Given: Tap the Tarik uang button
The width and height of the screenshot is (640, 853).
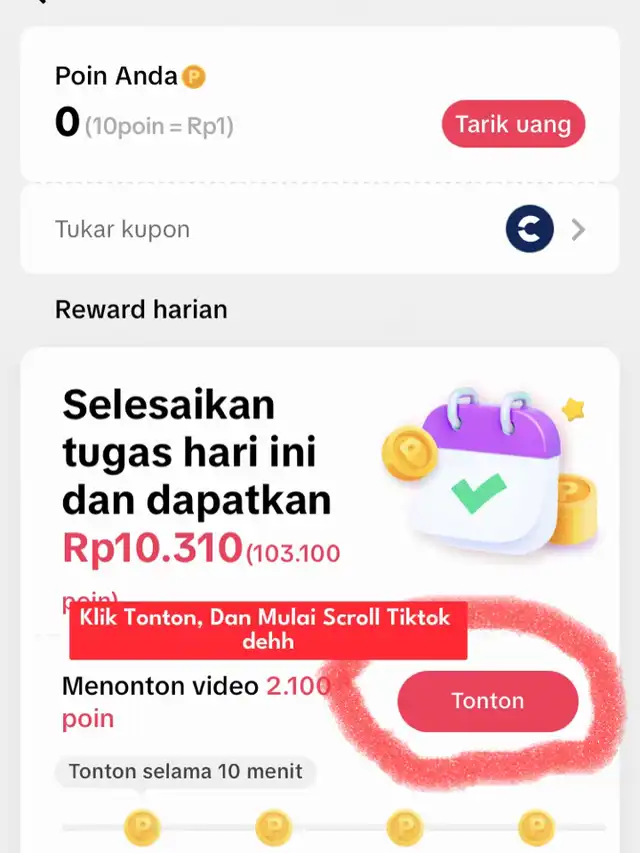Looking at the screenshot, I should (513, 125).
